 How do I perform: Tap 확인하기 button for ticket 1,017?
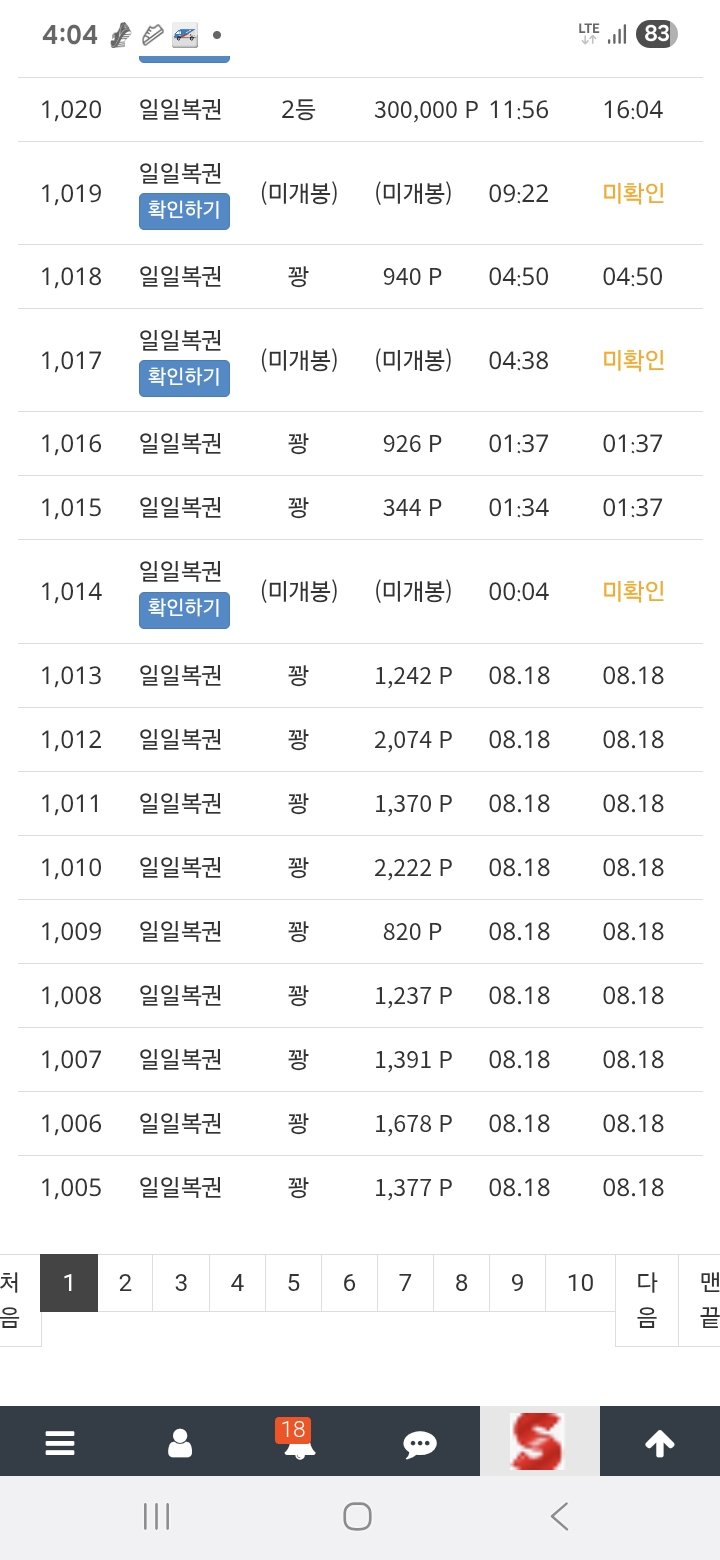tap(184, 378)
